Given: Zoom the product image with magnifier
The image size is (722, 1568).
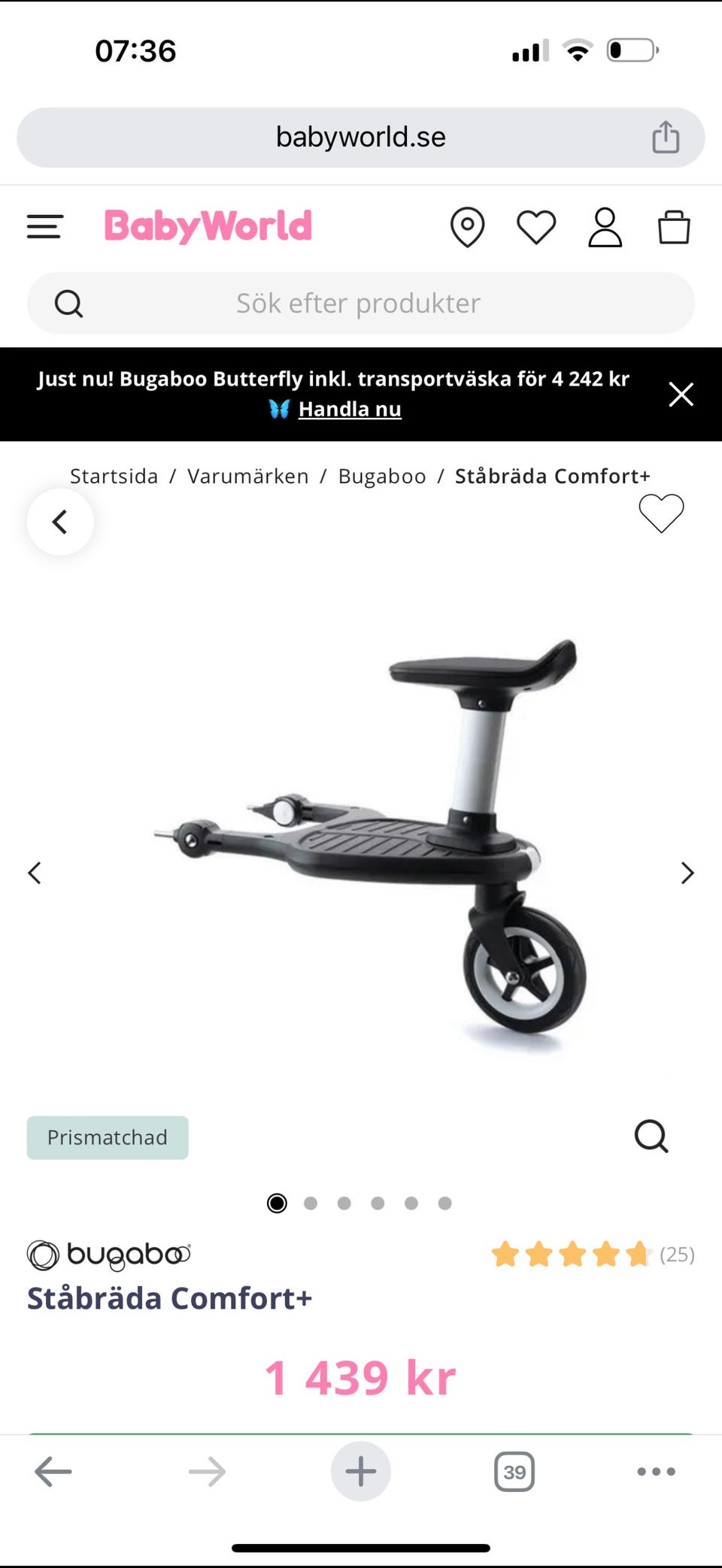Looking at the screenshot, I should tap(651, 1137).
